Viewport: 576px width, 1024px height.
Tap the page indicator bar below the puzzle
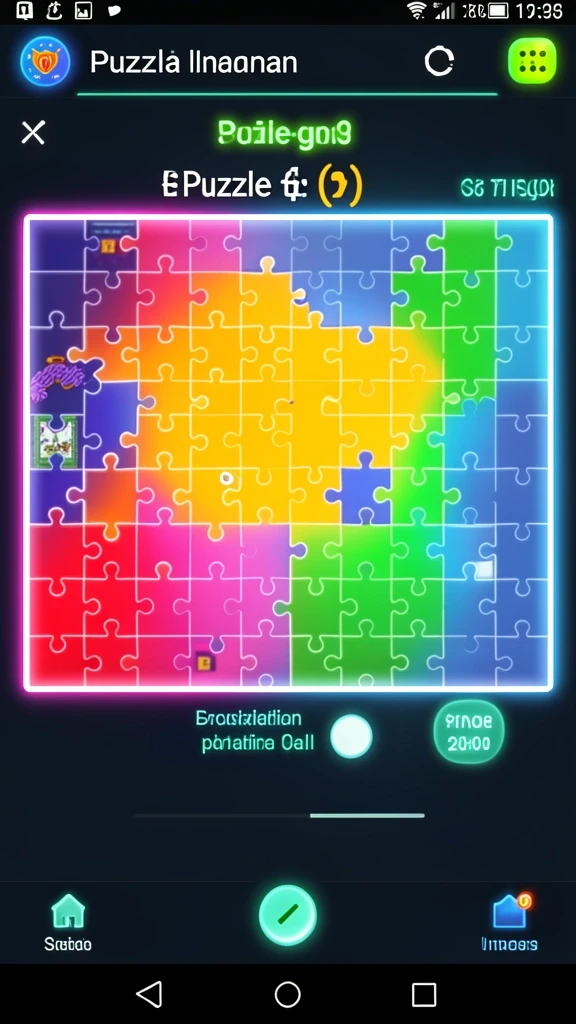[x=280, y=816]
